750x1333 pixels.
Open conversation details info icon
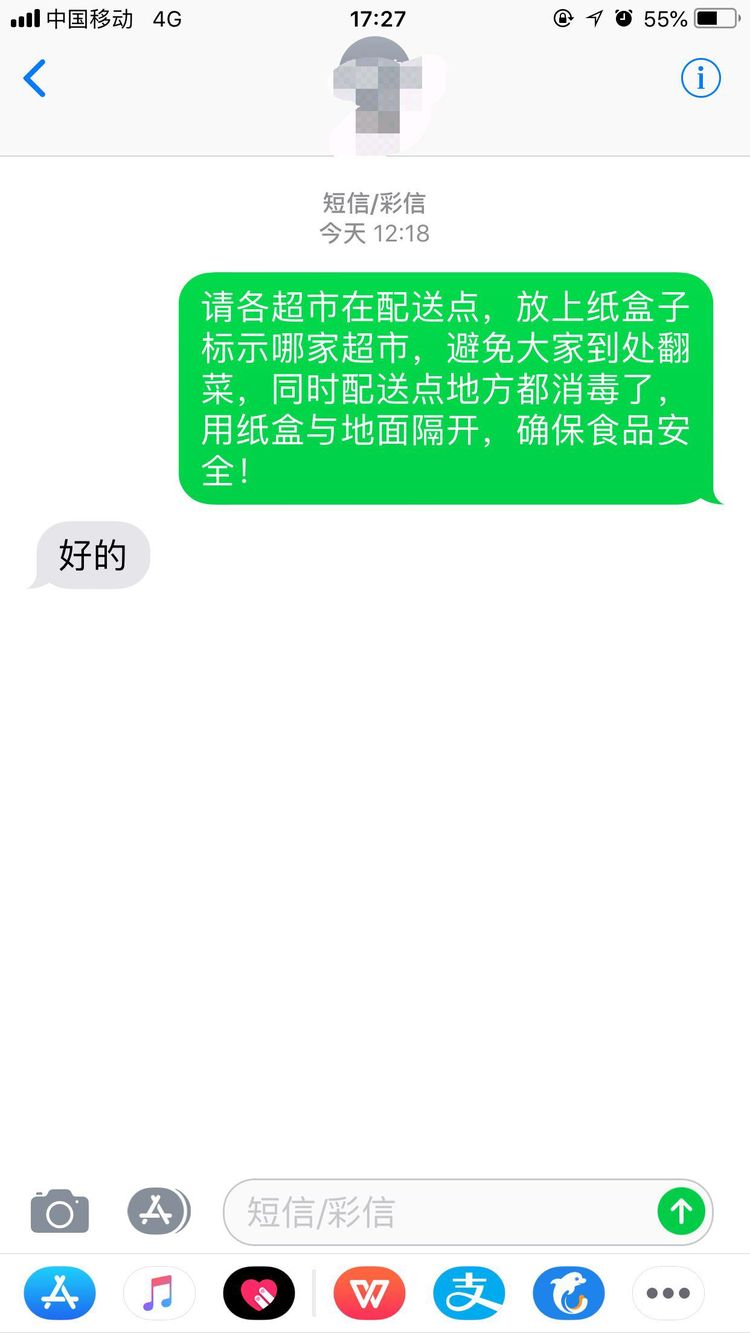(701, 78)
